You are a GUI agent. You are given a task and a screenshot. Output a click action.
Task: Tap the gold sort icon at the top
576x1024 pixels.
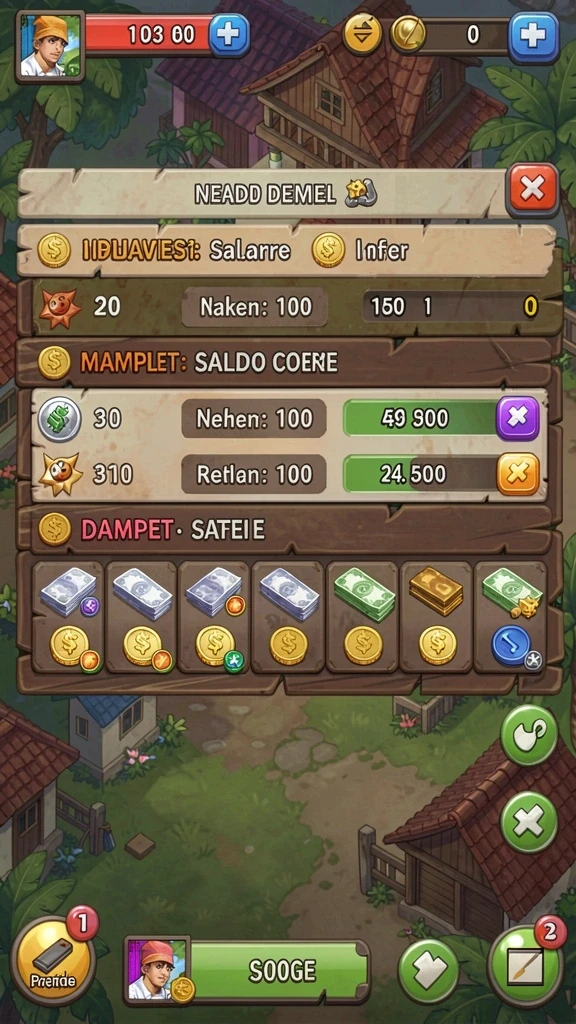coord(362,34)
